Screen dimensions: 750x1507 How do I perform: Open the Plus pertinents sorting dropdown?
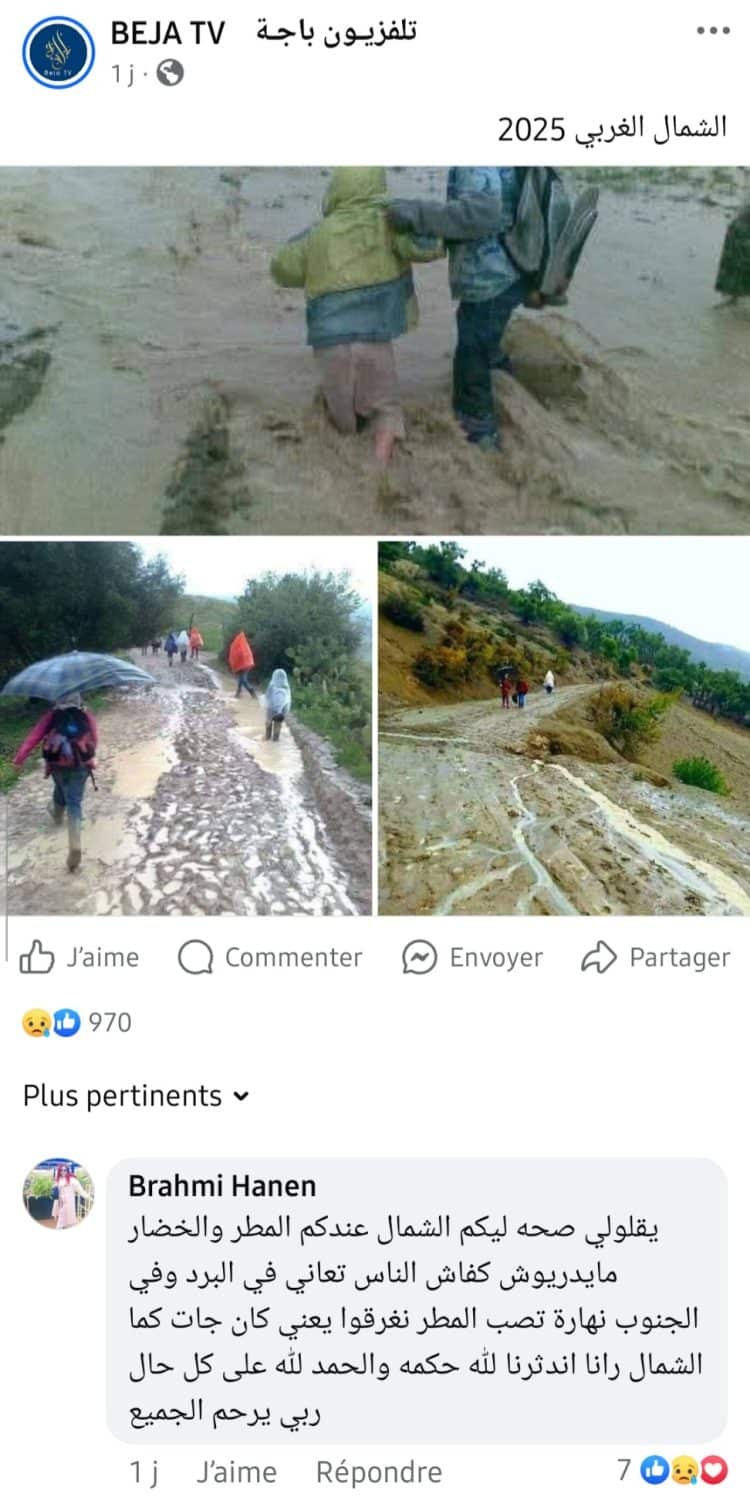coord(120,1096)
